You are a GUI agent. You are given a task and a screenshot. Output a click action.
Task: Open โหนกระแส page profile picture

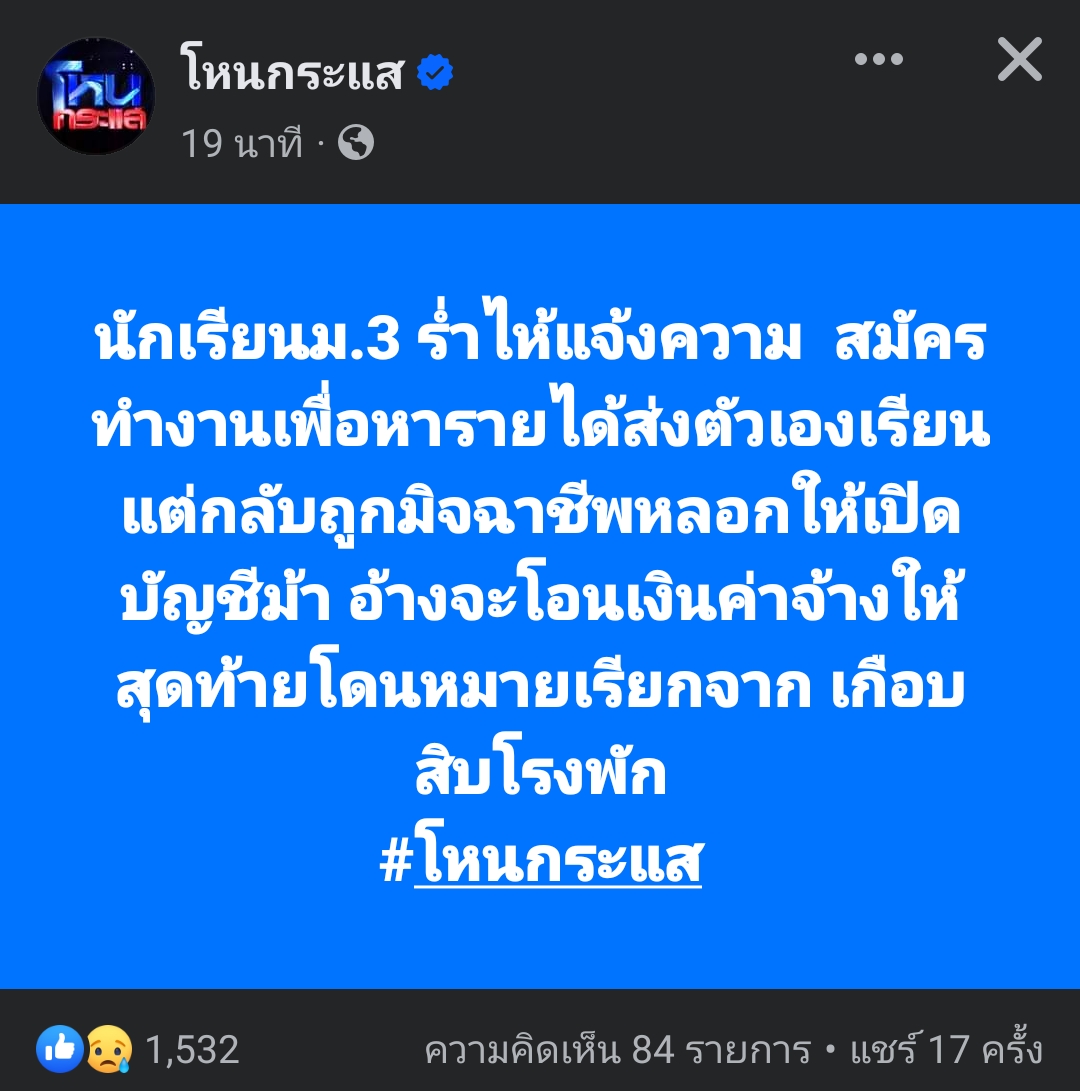pyautogui.click(x=96, y=97)
